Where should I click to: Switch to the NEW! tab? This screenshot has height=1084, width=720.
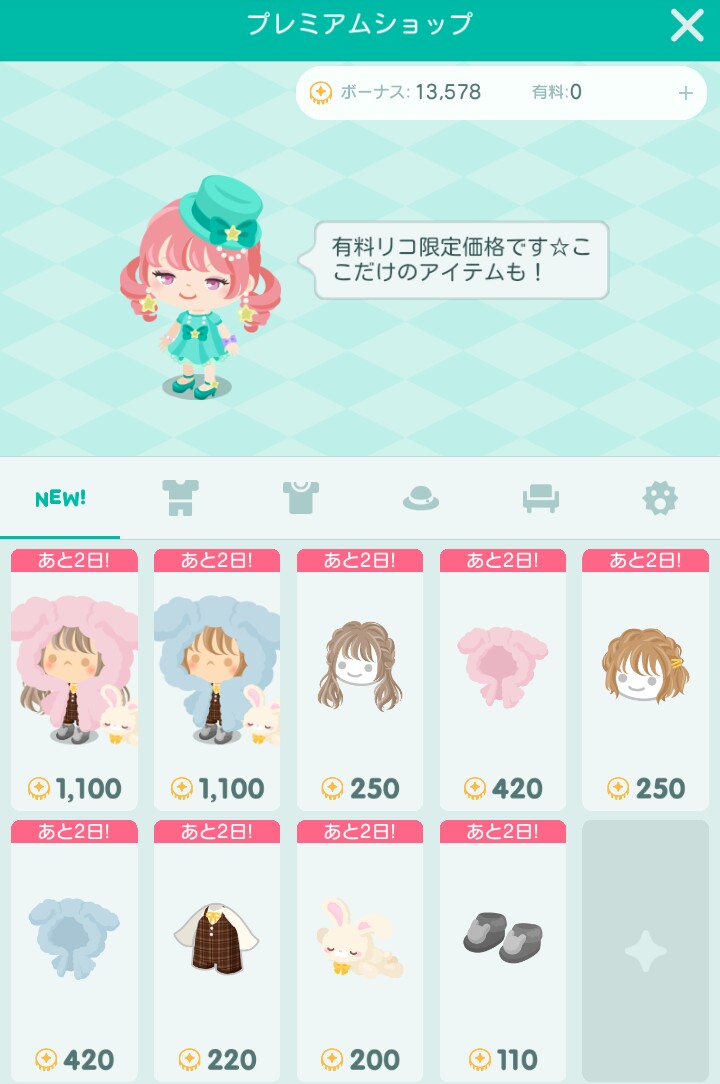(60, 498)
